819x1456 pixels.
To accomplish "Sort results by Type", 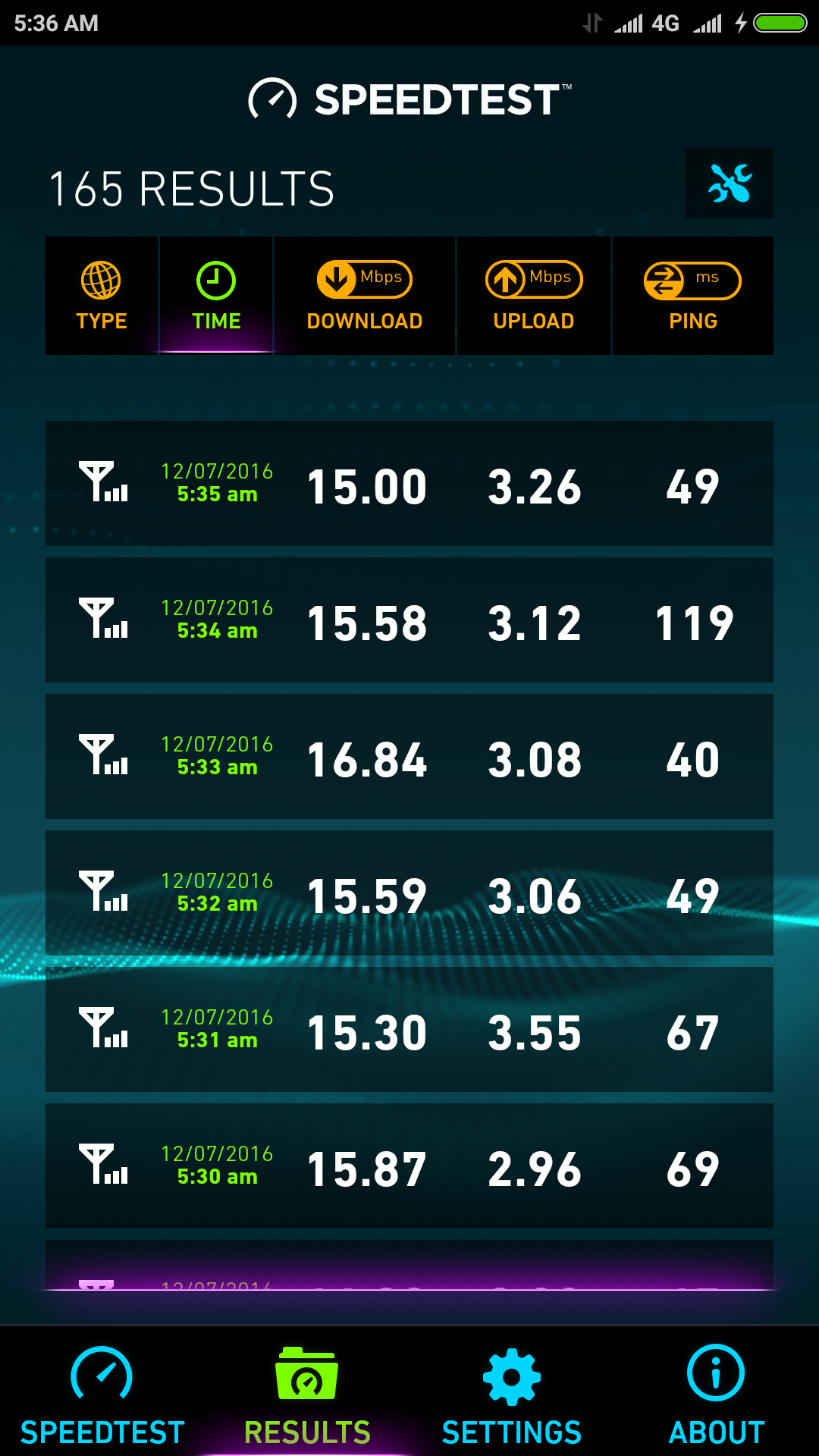I will click(x=102, y=296).
